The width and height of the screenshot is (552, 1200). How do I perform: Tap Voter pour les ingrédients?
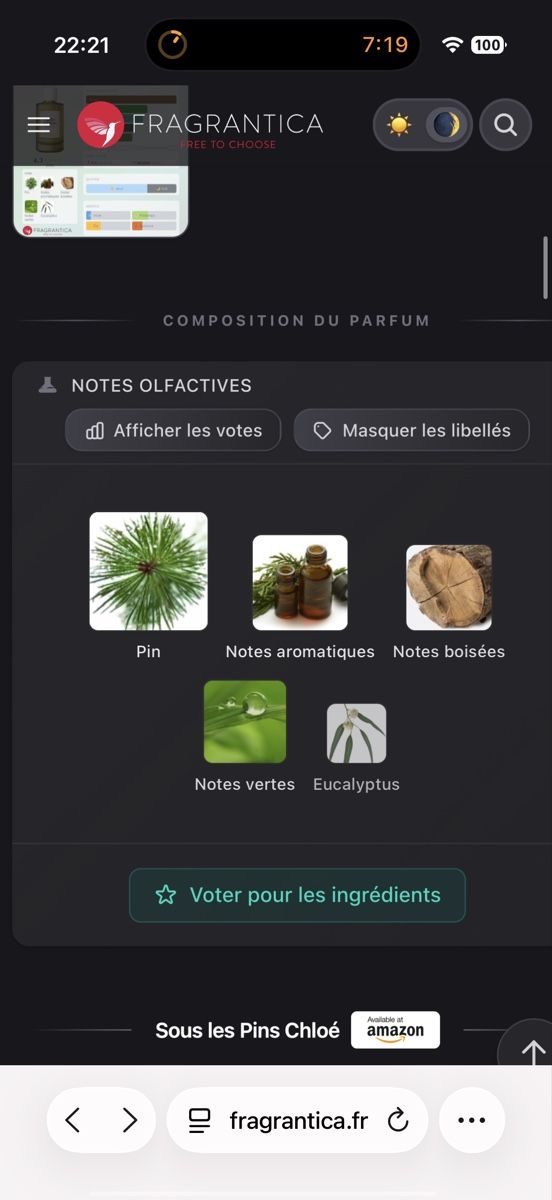(298, 895)
